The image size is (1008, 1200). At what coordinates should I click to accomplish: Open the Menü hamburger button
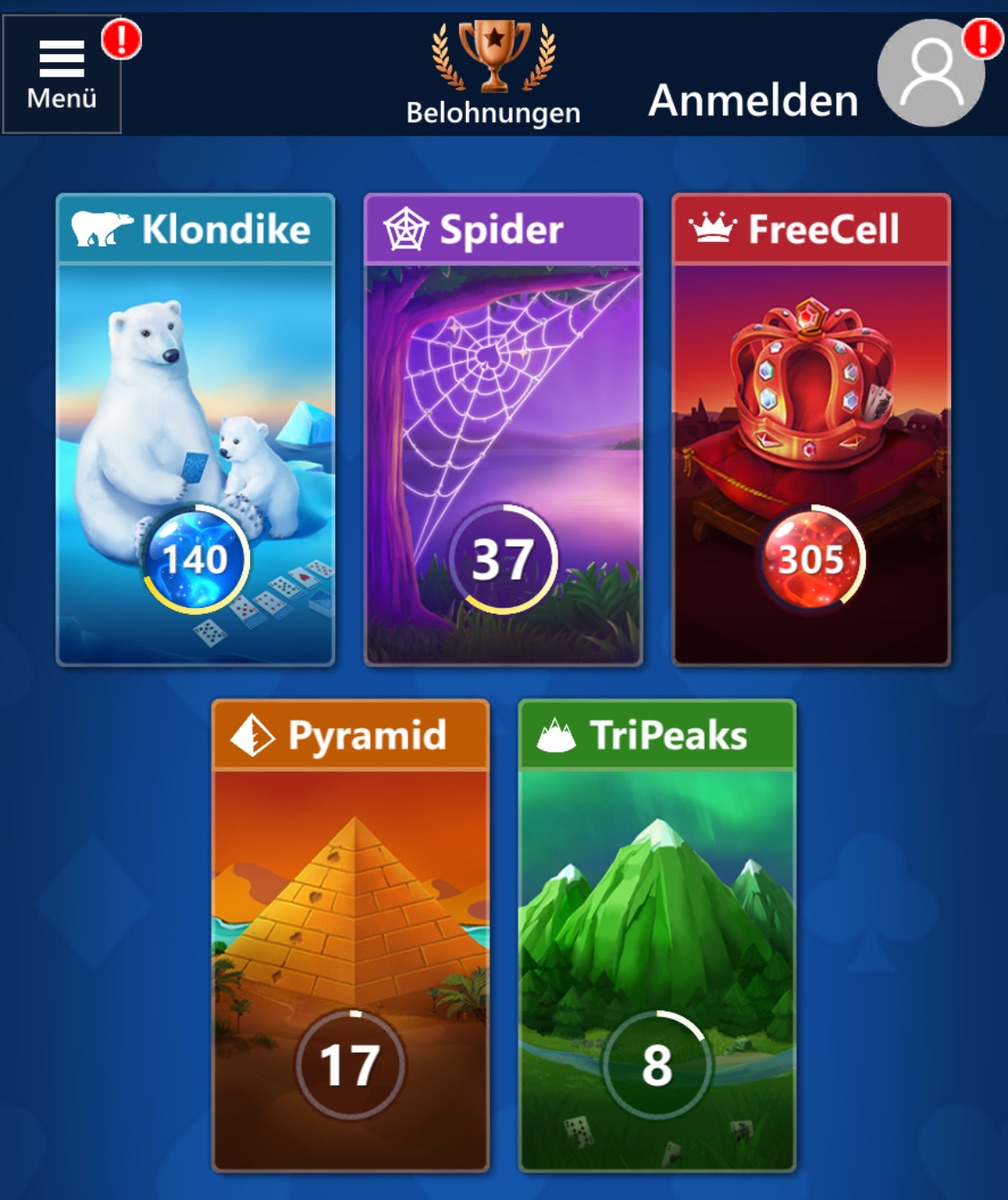[62, 75]
